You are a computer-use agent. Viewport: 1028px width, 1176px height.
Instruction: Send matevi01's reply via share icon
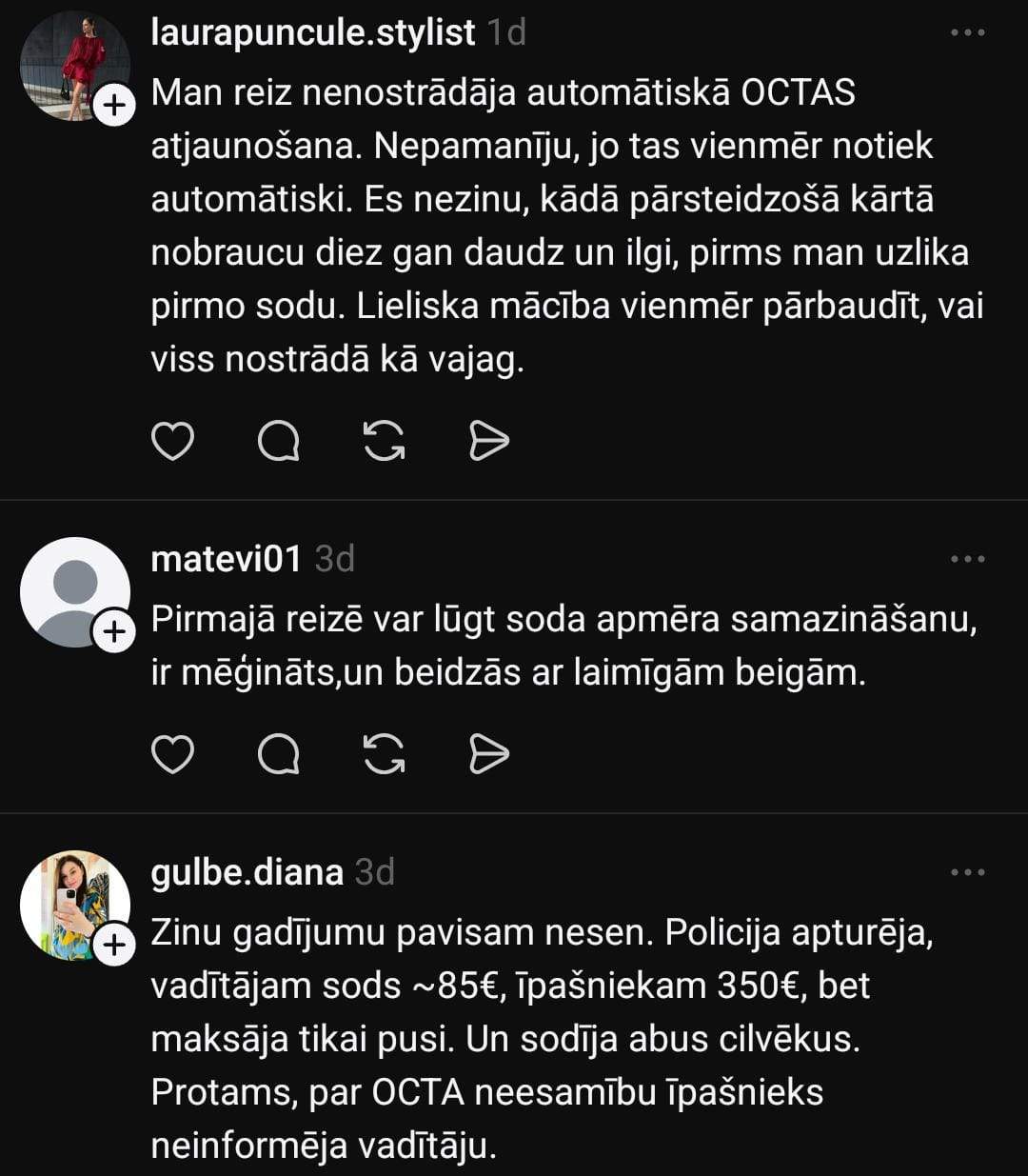tap(489, 755)
